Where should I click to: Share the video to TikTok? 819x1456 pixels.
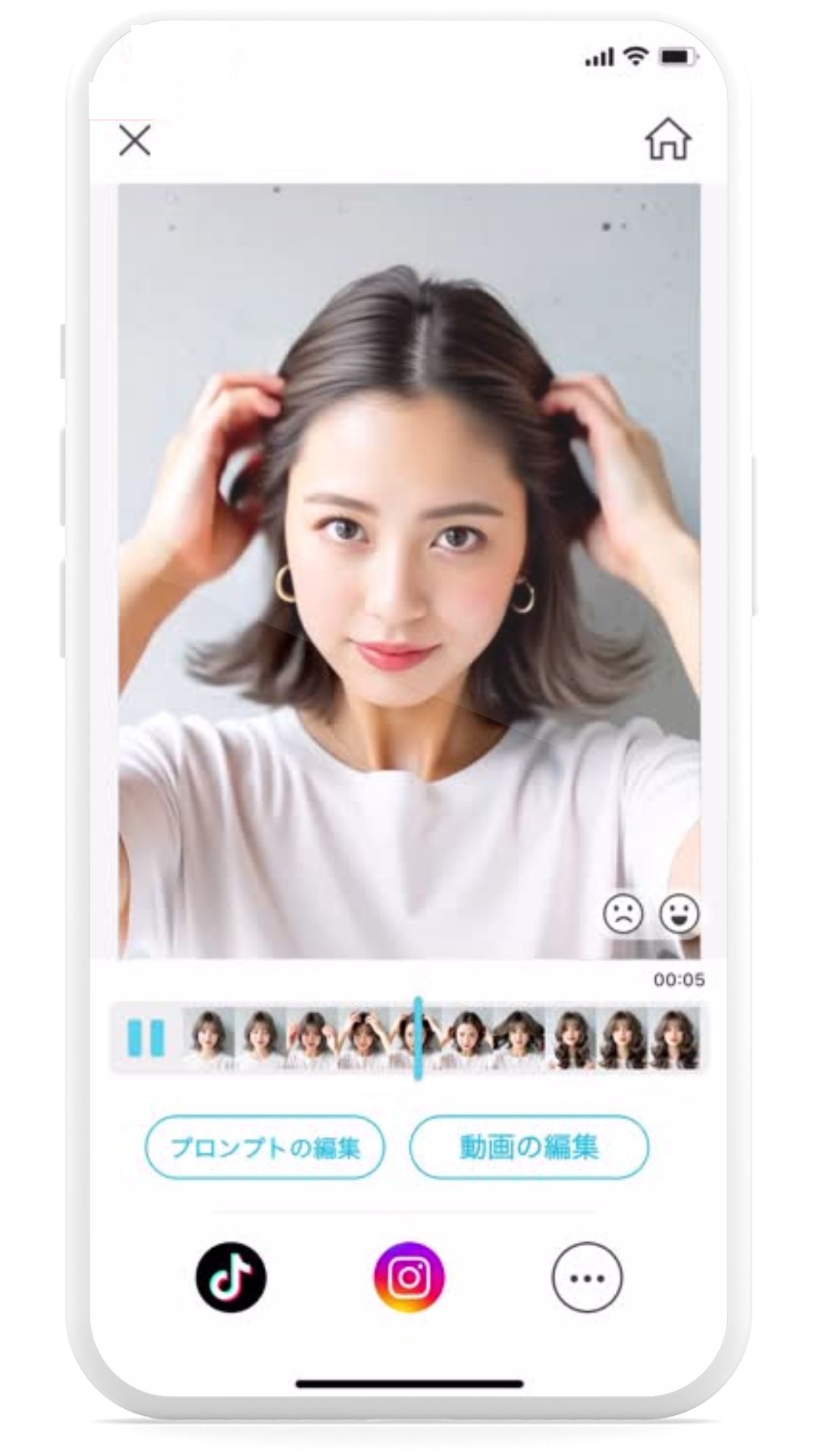point(231,1278)
